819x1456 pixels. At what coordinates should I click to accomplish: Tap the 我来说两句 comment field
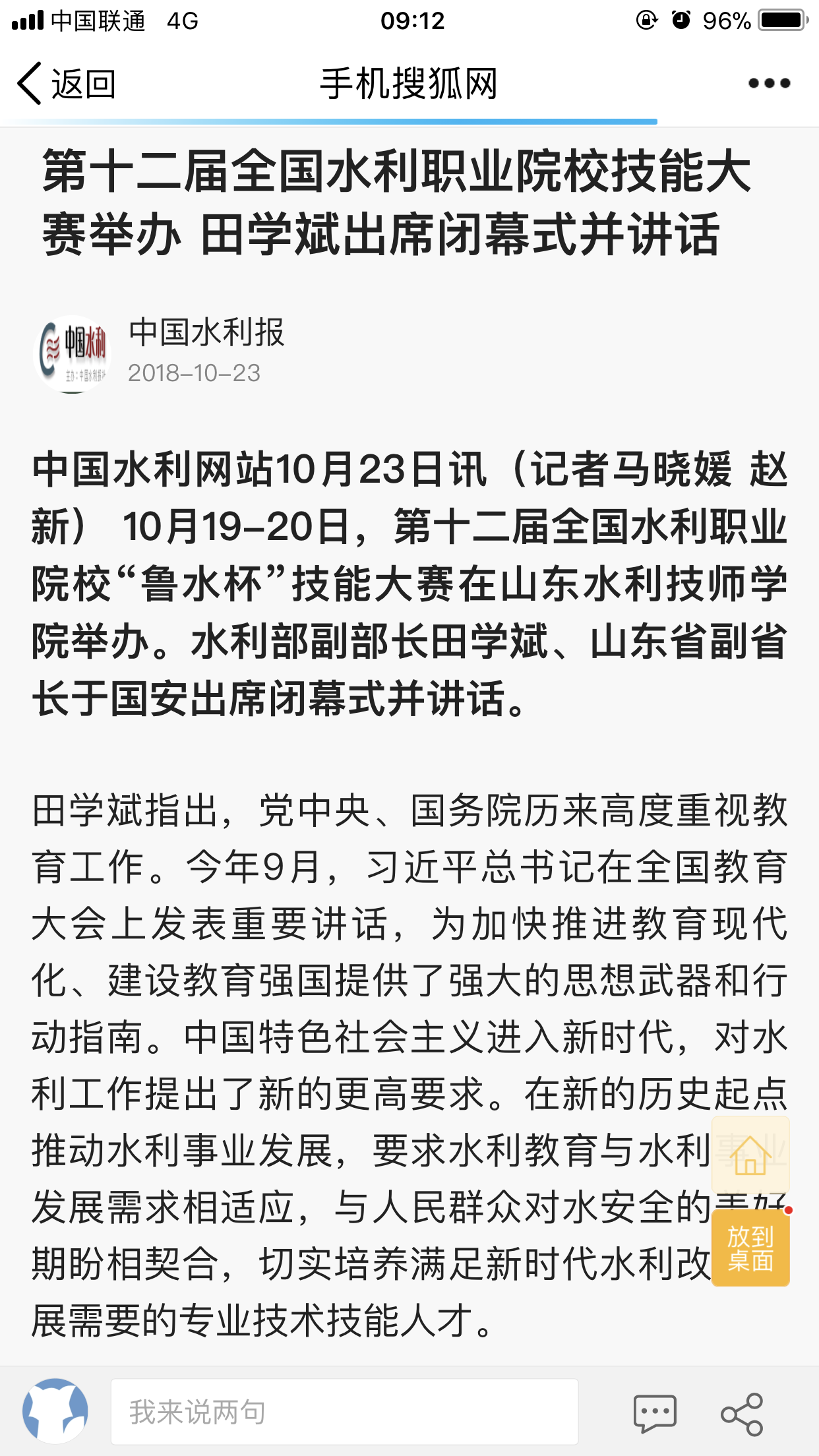[x=344, y=1412]
